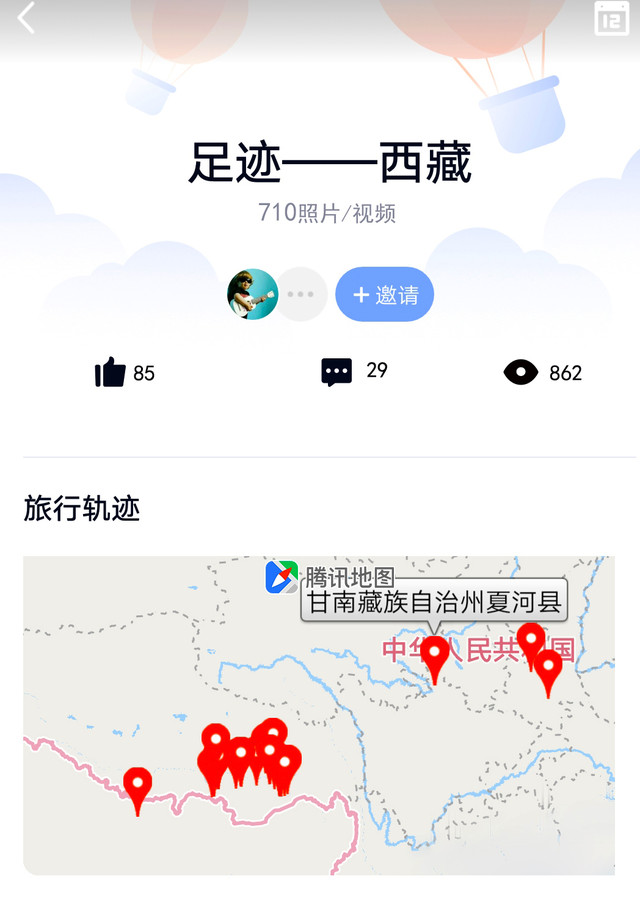Show more members via the ellipsis avatar
This screenshot has width=640, height=901.
pos(301,295)
